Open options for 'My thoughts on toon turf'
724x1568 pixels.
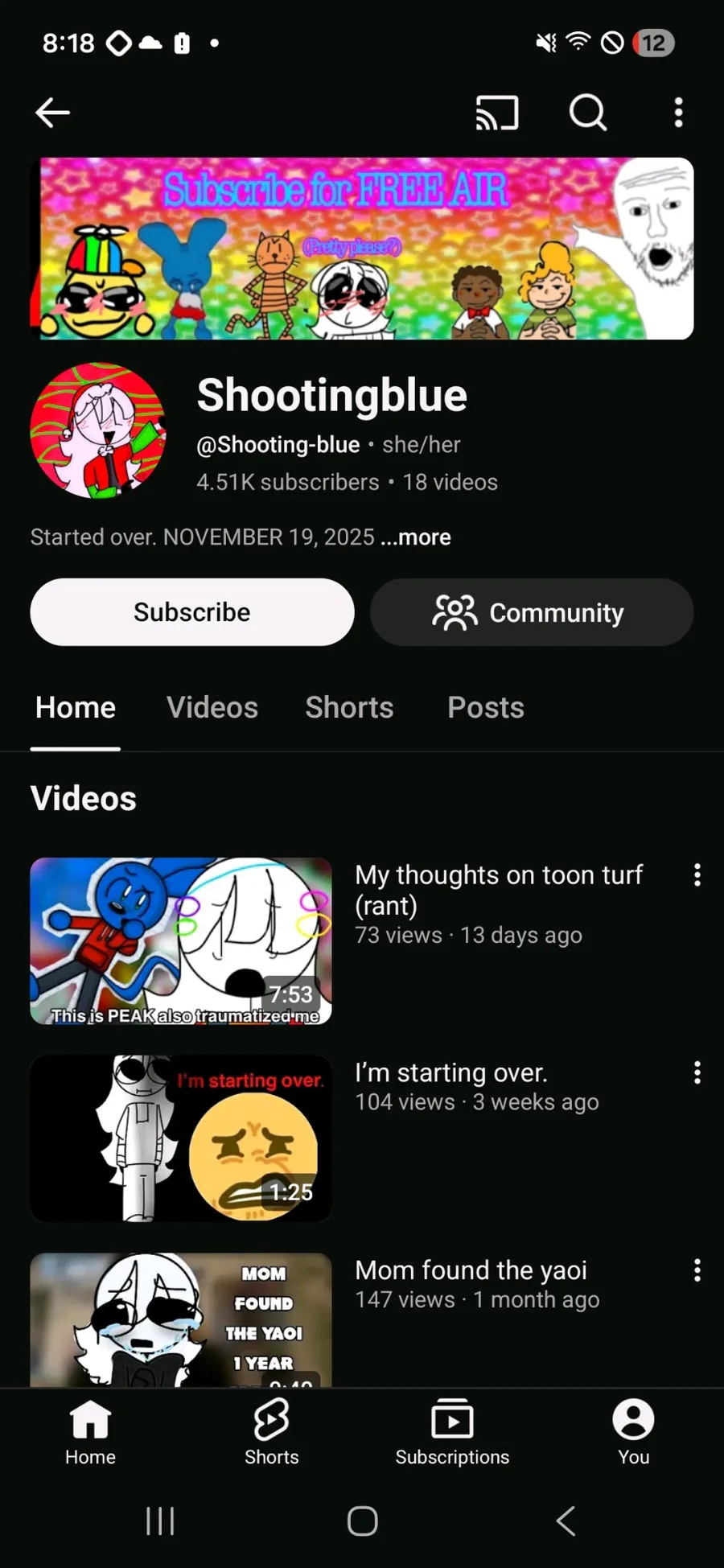697,875
